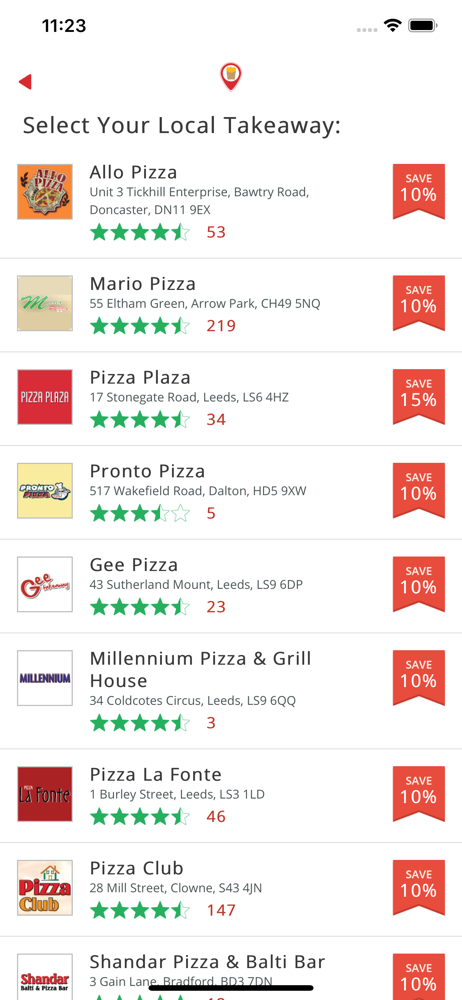Select Mario Pizza from the list
Screen dimensions: 462x1000
[x=231, y=305]
